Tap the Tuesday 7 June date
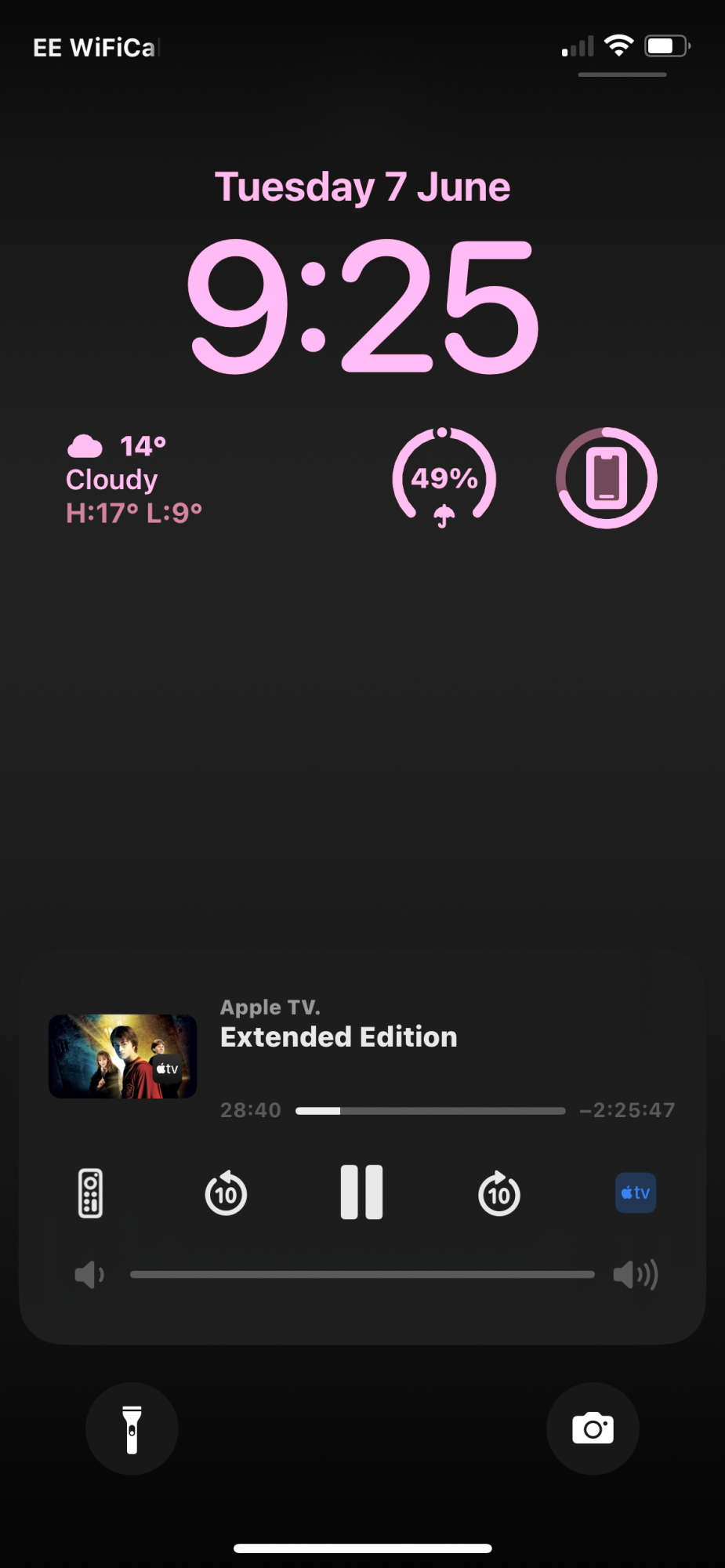This screenshot has height=1568, width=725. click(x=362, y=187)
